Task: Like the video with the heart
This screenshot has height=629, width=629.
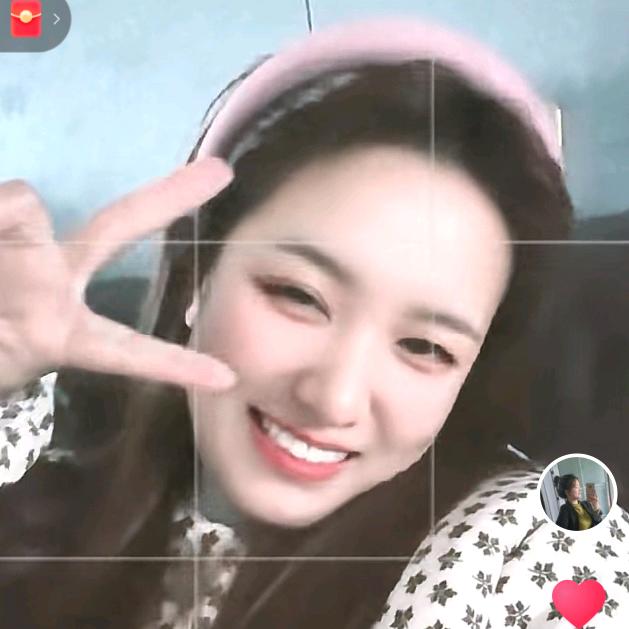Action: coord(579,601)
